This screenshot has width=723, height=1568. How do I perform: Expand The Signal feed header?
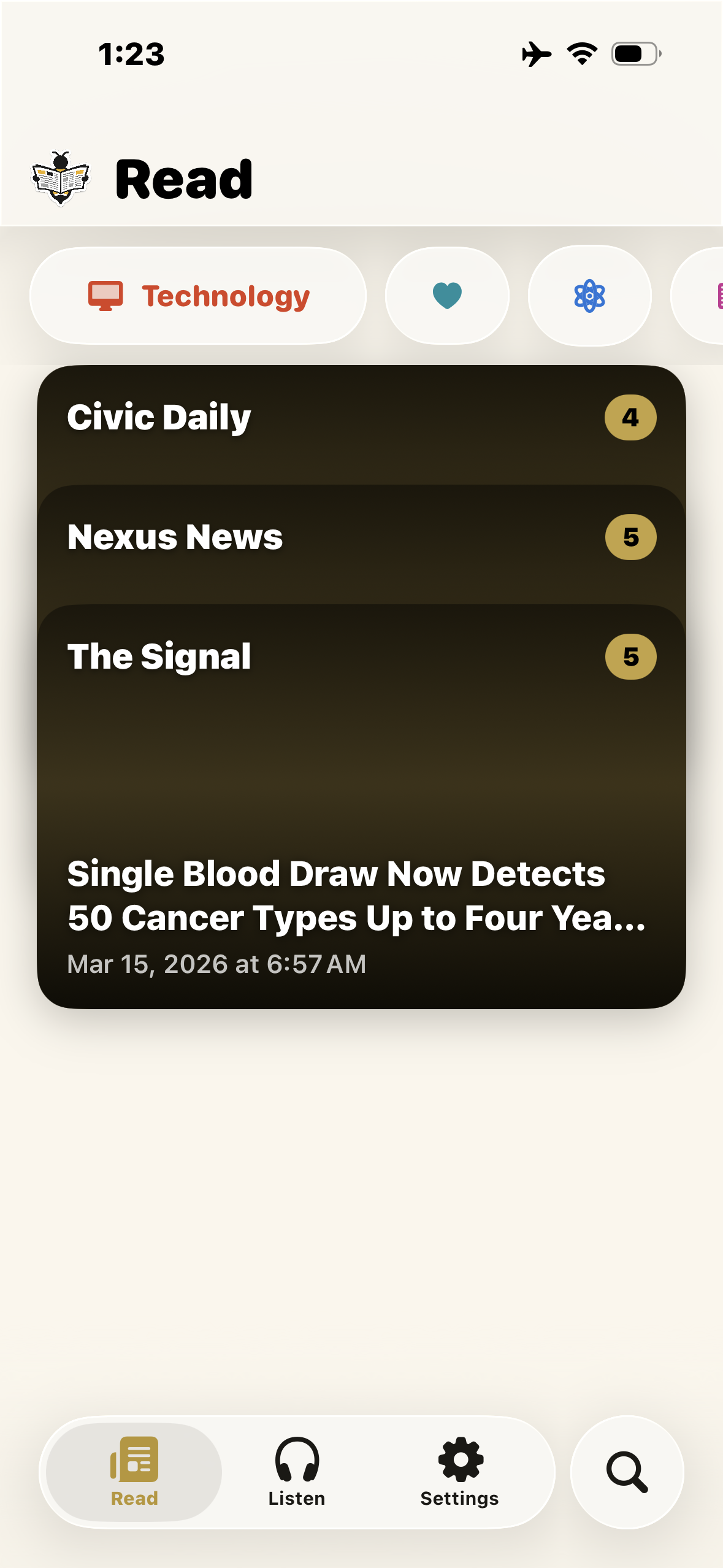point(361,658)
